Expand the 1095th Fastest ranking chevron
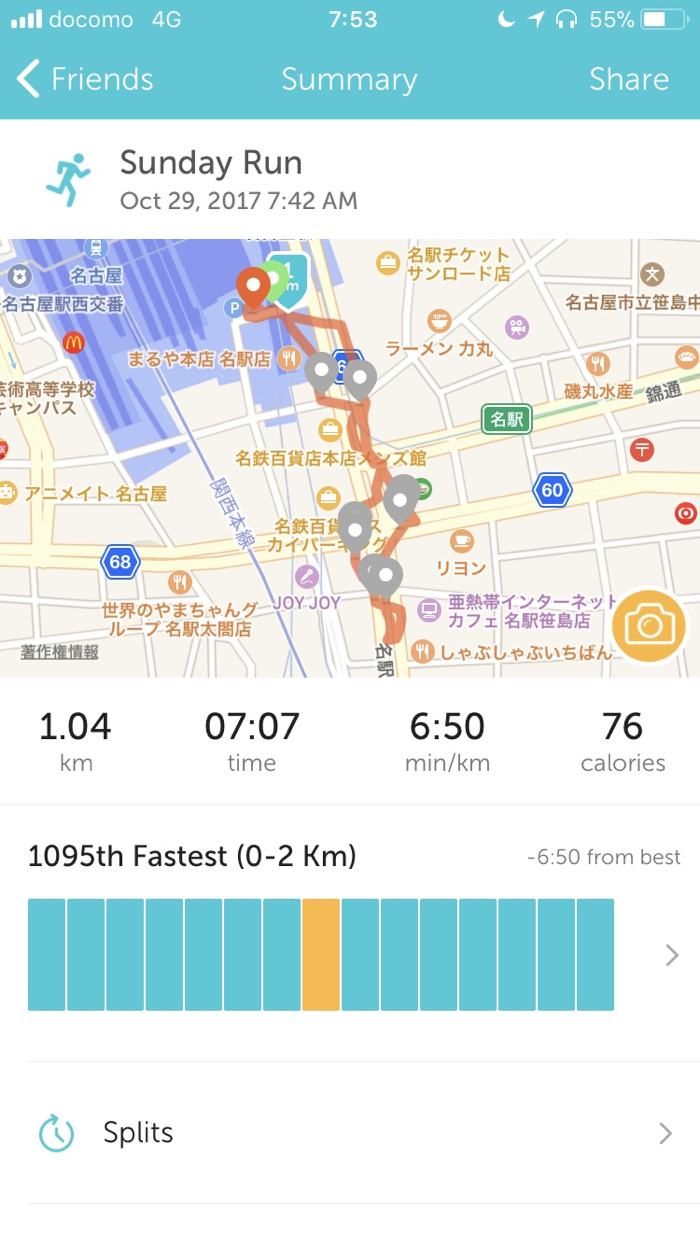The image size is (700, 1245). pos(672,955)
